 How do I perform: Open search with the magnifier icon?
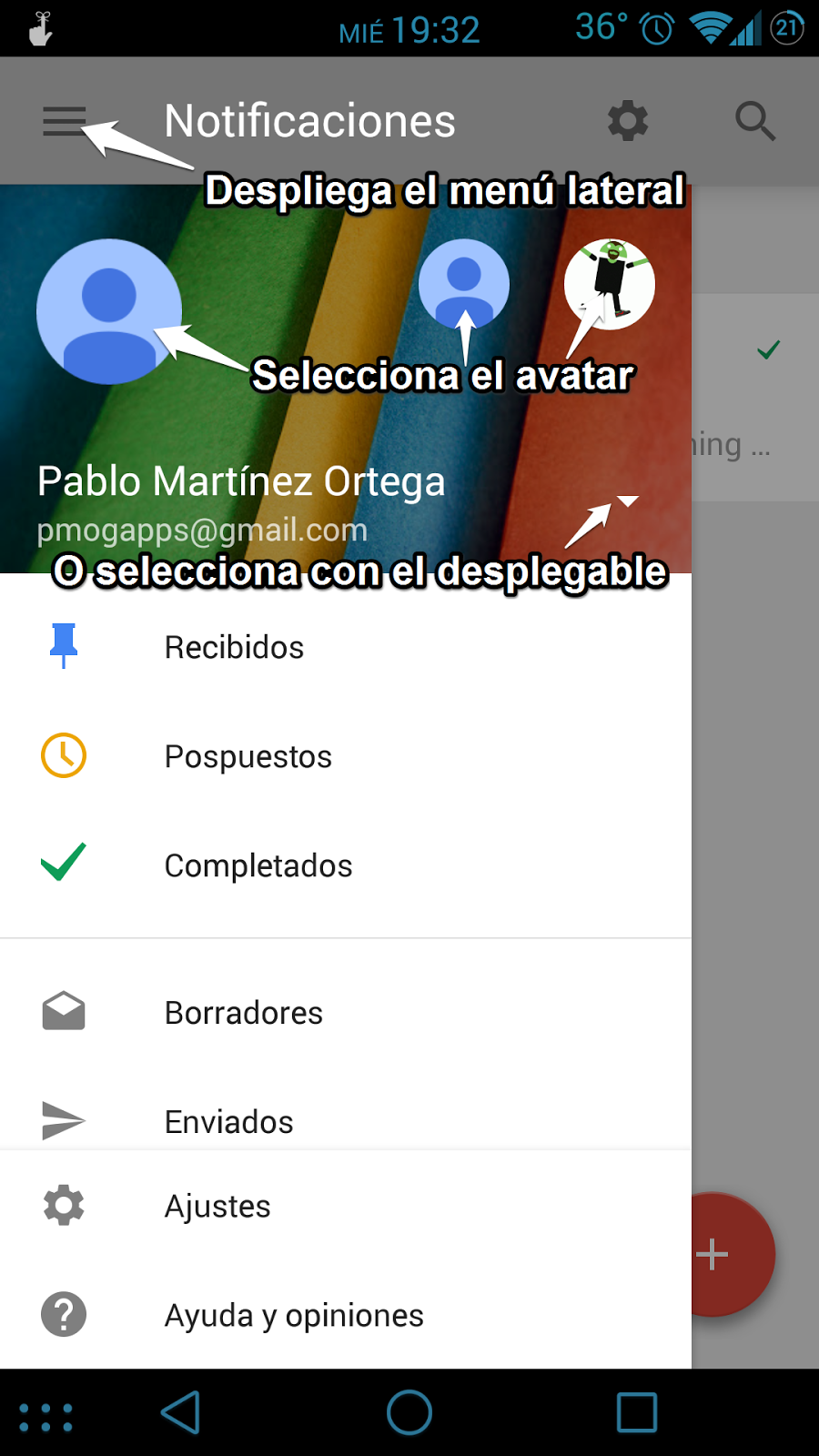tap(755, 121)
